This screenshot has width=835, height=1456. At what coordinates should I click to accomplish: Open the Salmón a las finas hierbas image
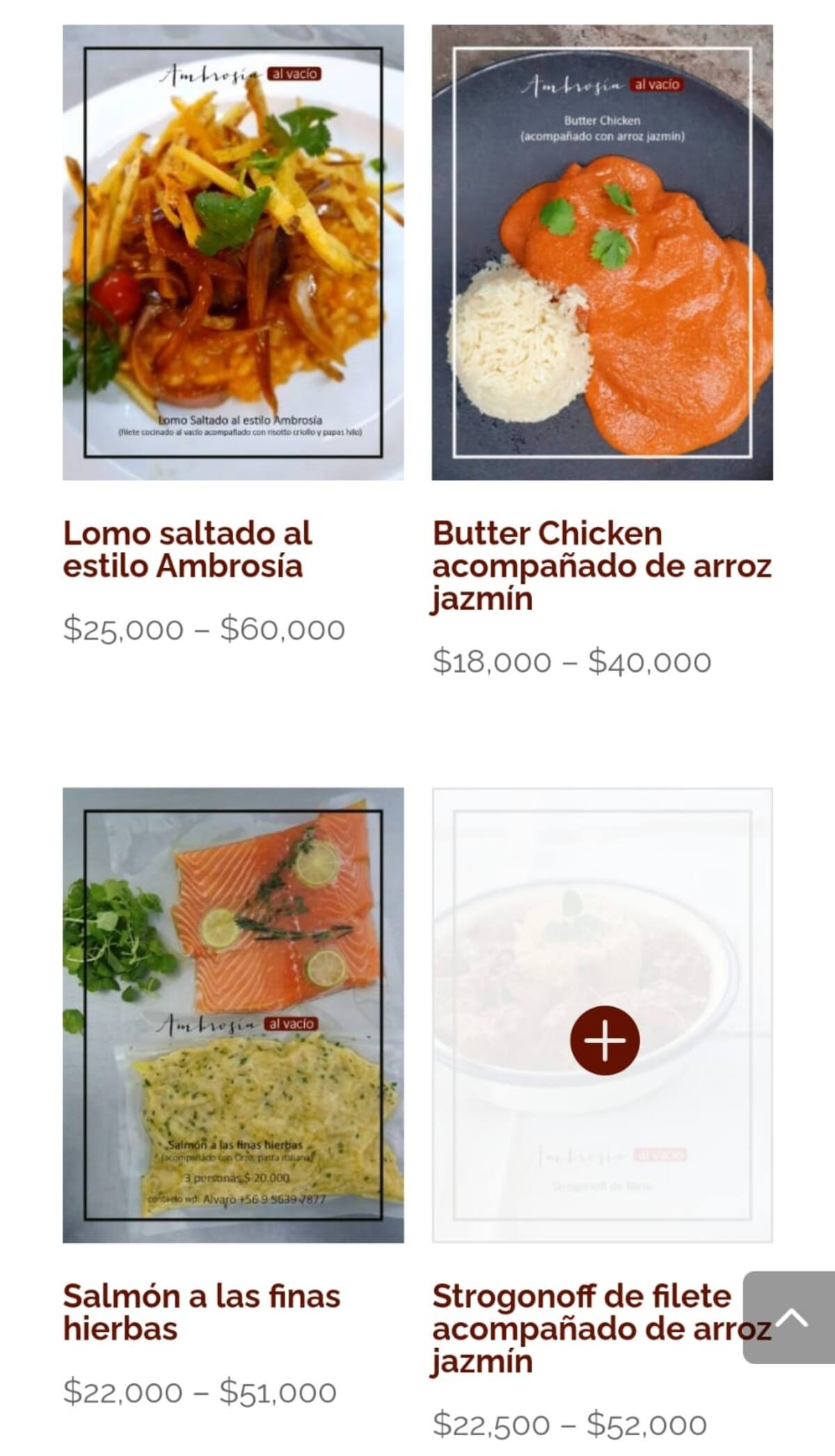(233, 1015)
